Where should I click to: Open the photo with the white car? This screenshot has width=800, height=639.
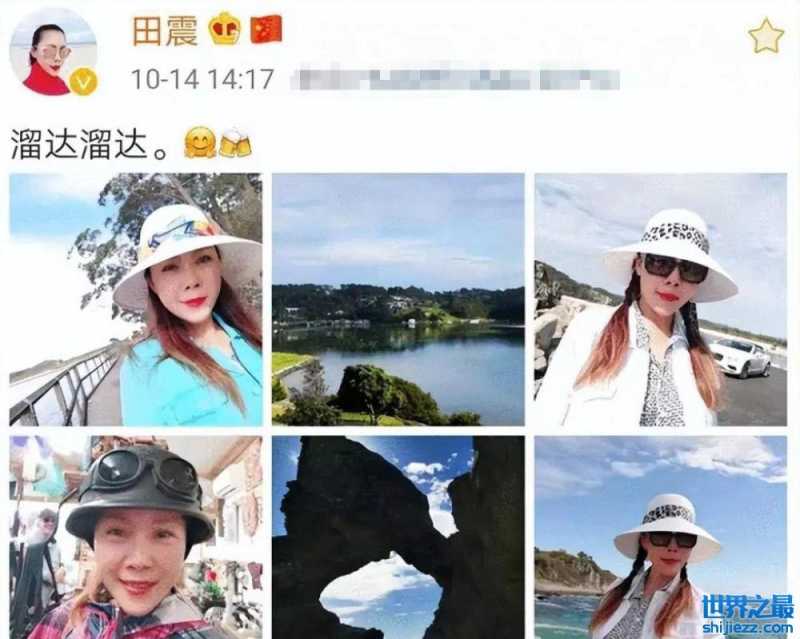(660, 300)
